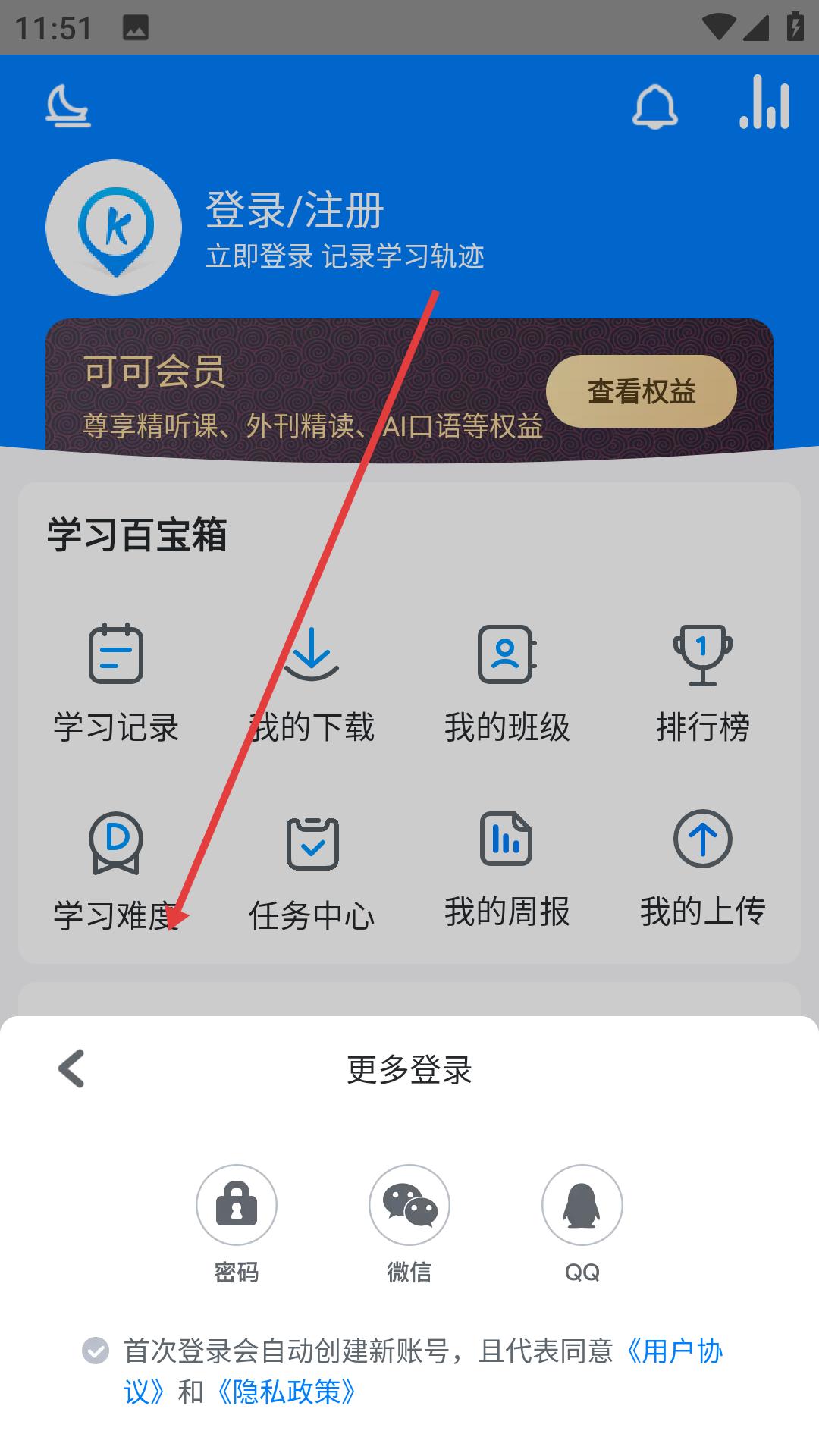Open the 《隐私政策》 link
Image resolution: width=819 pixels, height=1456 pixels.
click(x=287, y=1392)
